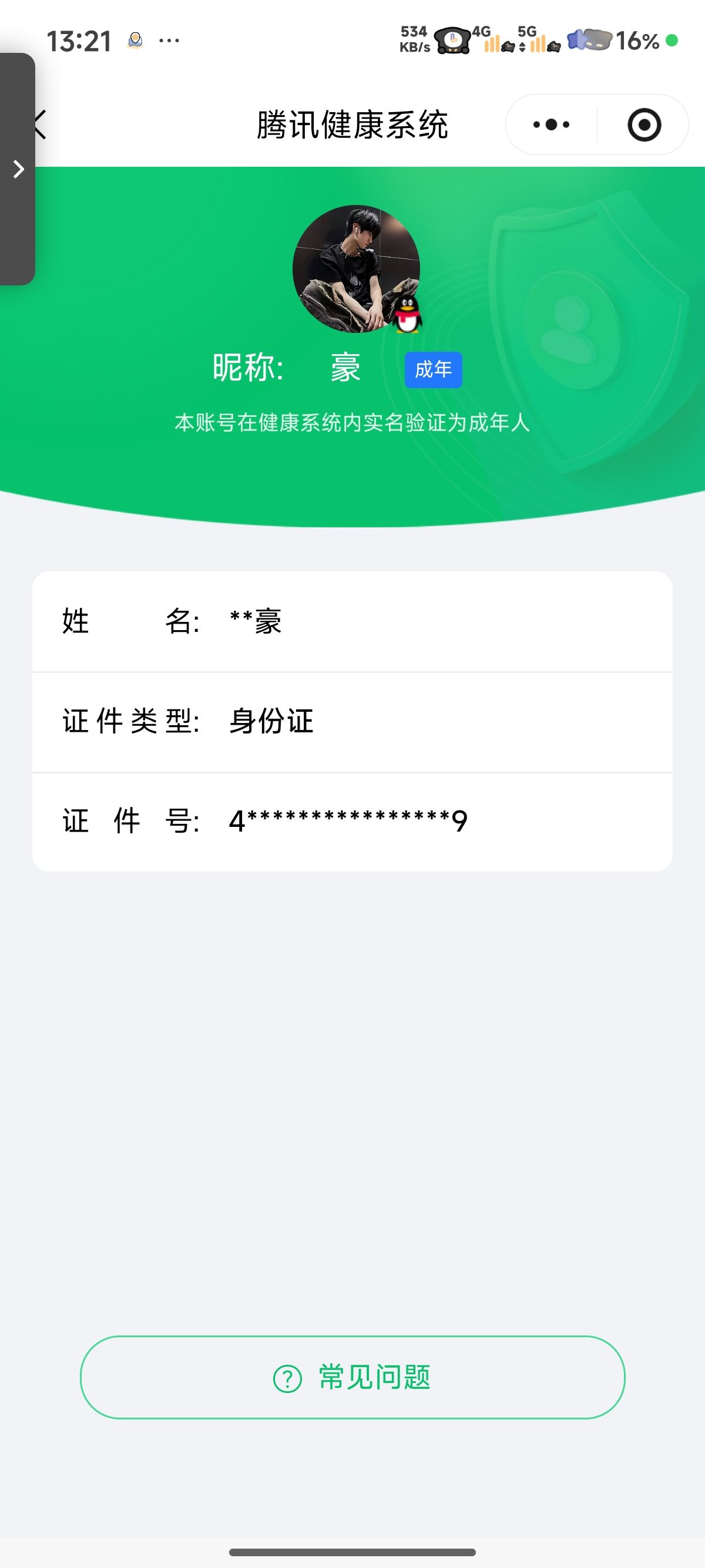
Task: Tap the battery icon showing 16%
Action: pos(589,39)
